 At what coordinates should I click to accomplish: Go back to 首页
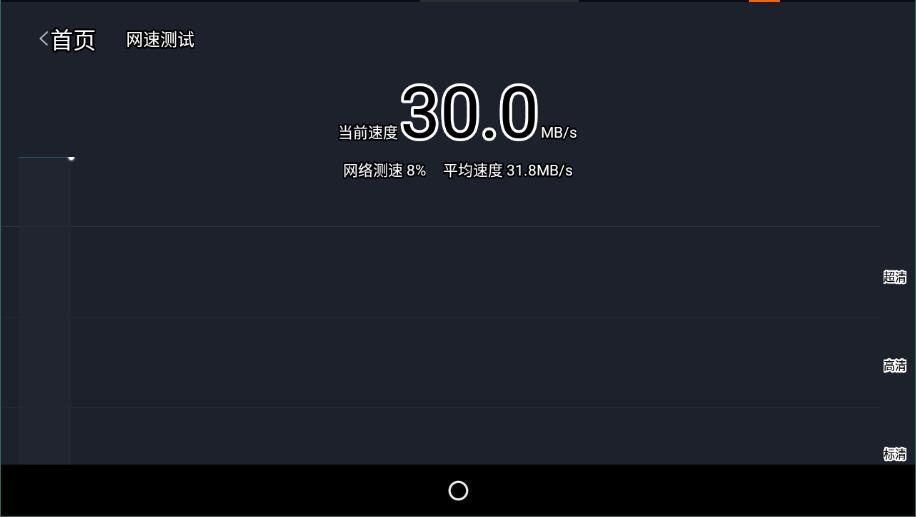[67, 40]
